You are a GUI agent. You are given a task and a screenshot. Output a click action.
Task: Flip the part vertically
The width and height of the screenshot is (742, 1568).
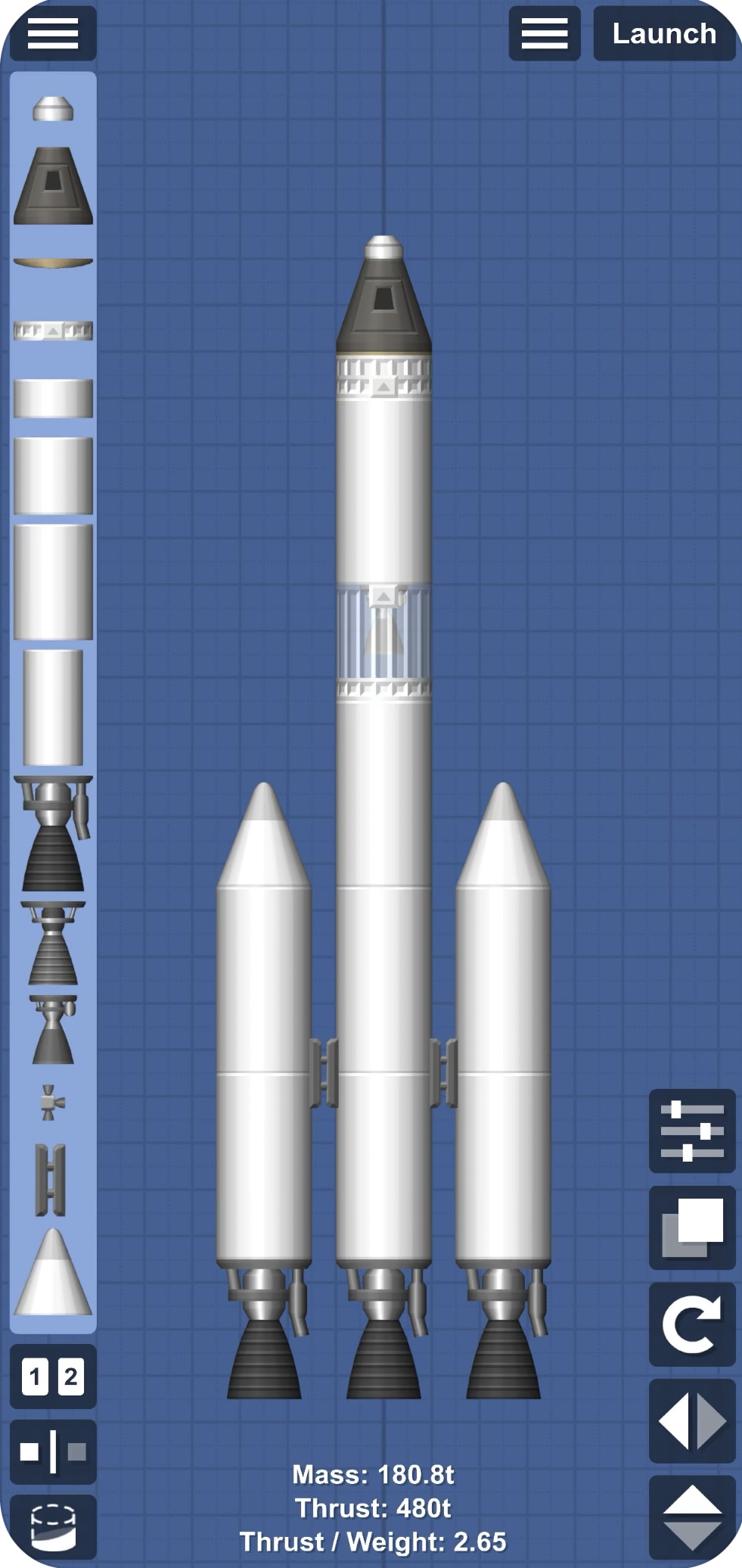click(x=691, y=1517)
